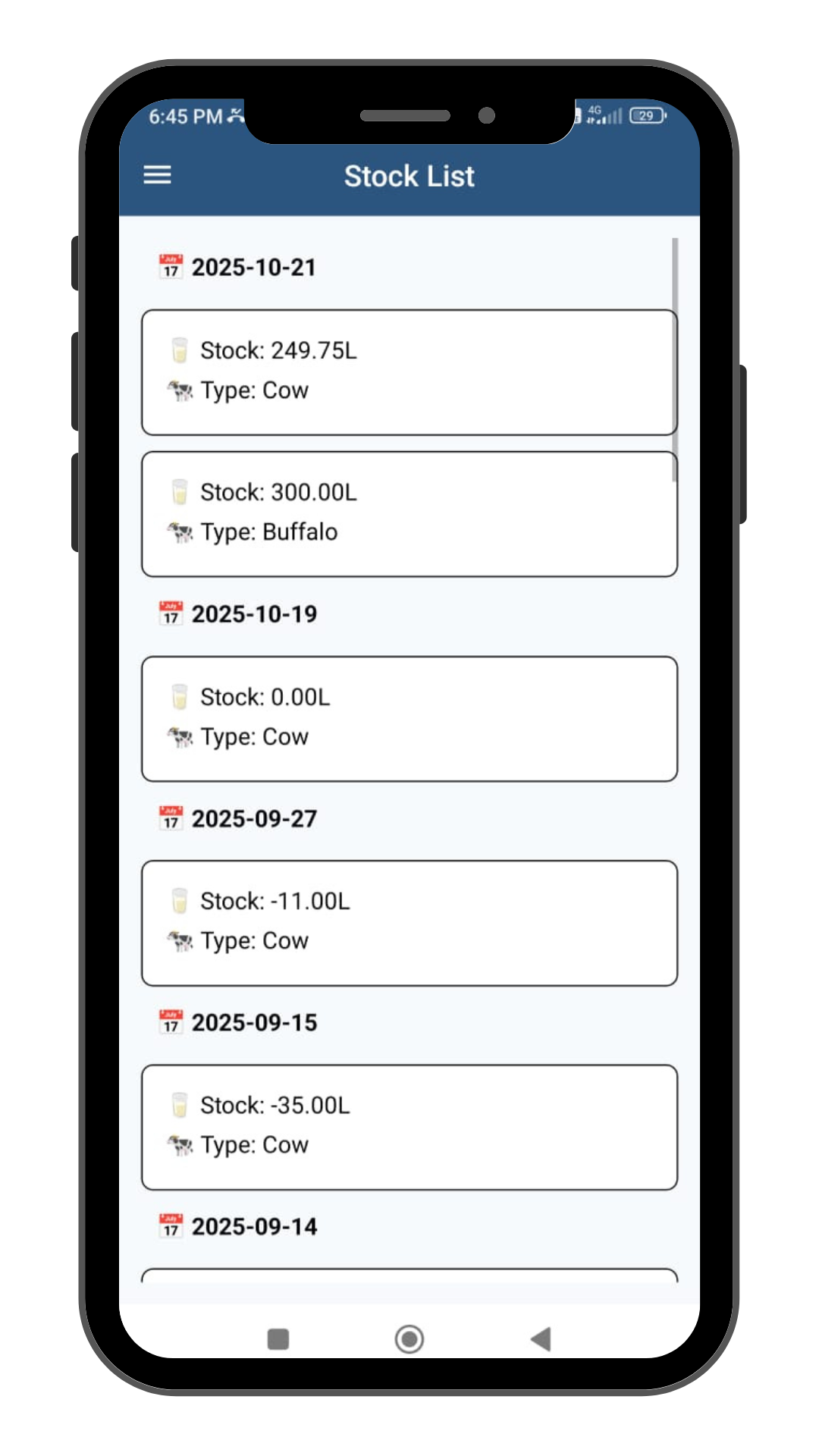Go to the system home screen
819x1456 pixels.
(x=409, y=1338)
